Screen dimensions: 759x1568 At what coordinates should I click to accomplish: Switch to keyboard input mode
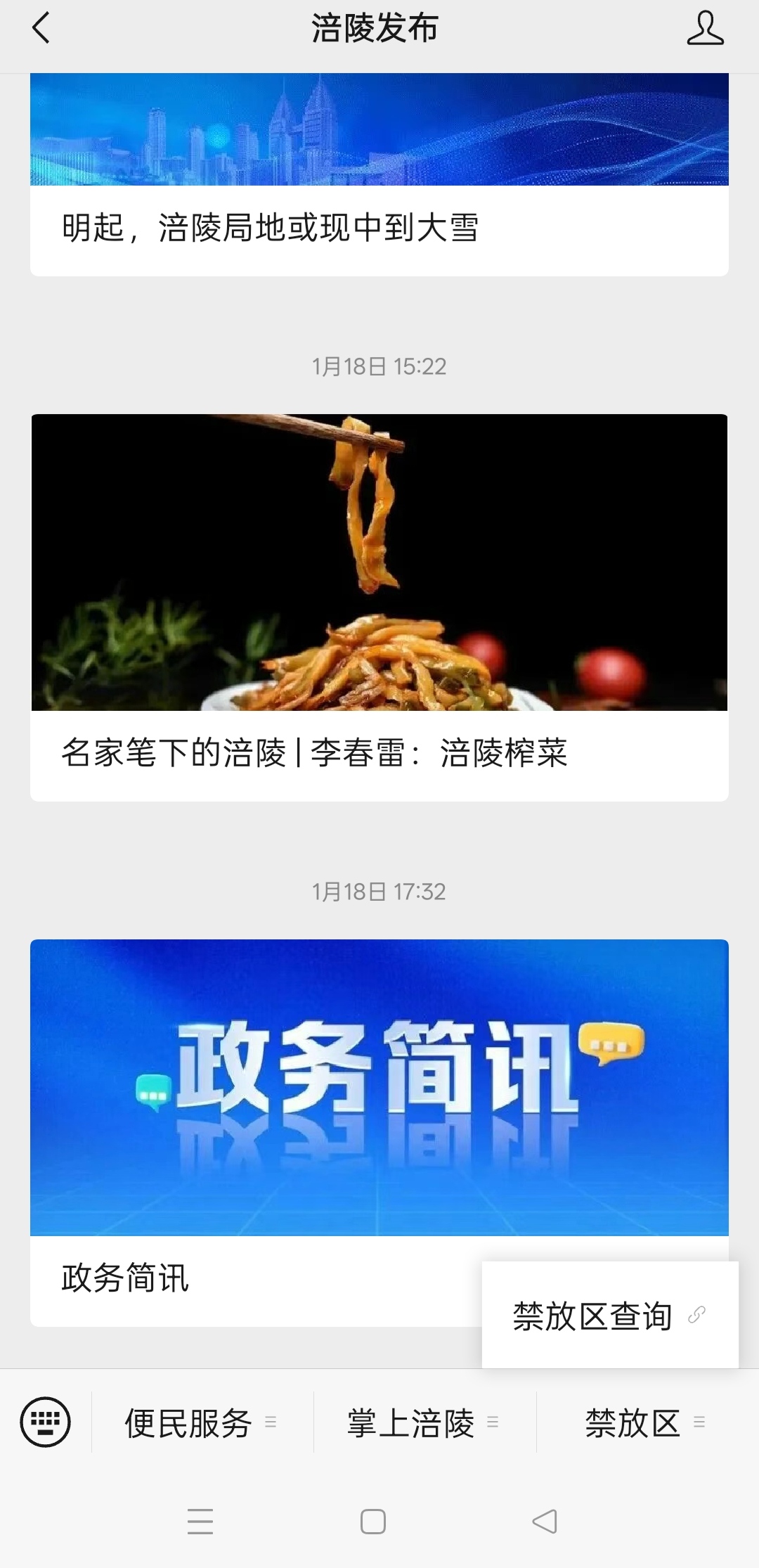46,1422
